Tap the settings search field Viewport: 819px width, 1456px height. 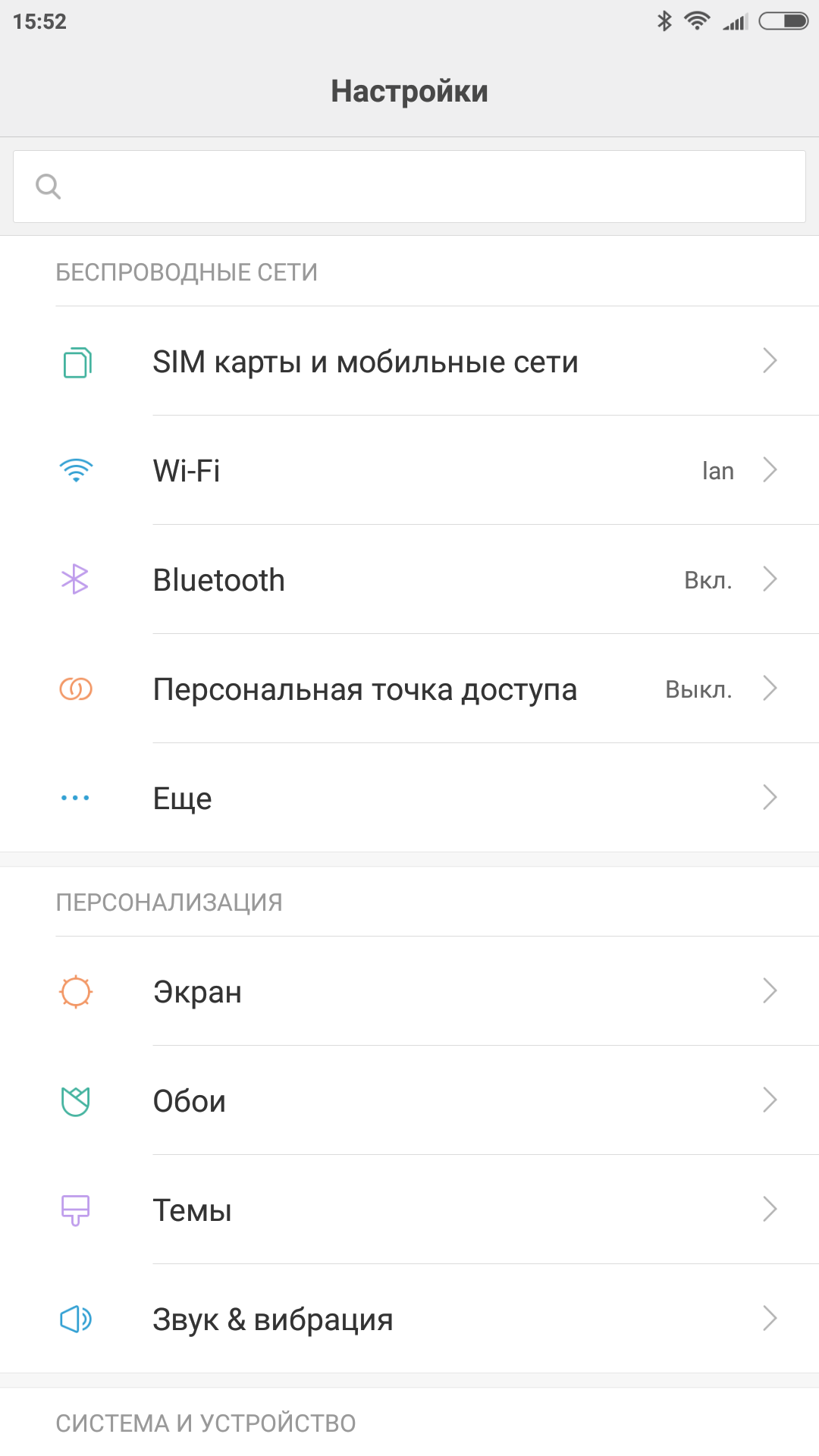409,187
